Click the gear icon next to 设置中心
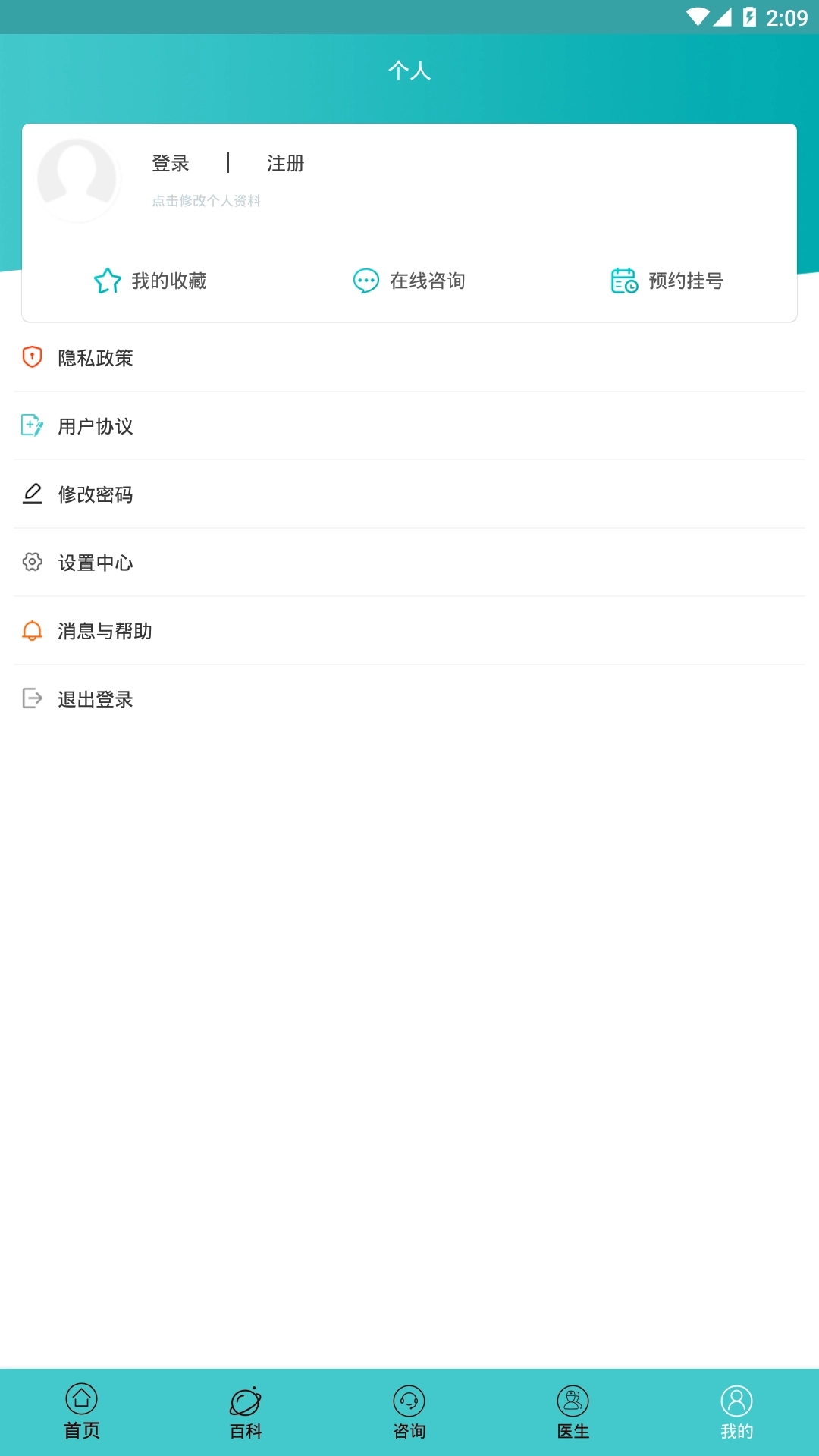This screenshot has height=1456, width=819. [x=32, y=563]
